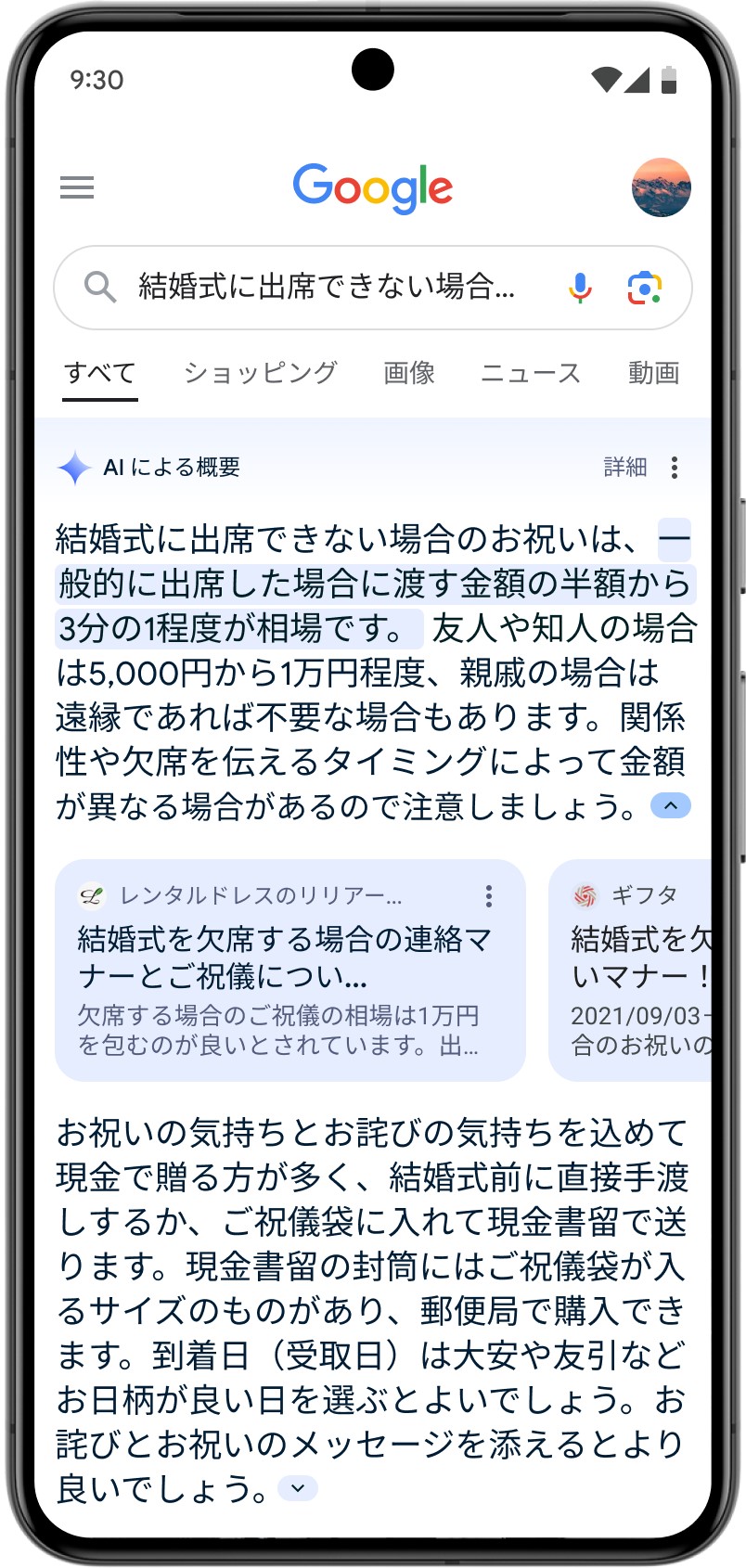The width and height of the screenshot is (746, 1568).
Task: Open the hamburger menu
Action: click(x=77, y=187)
